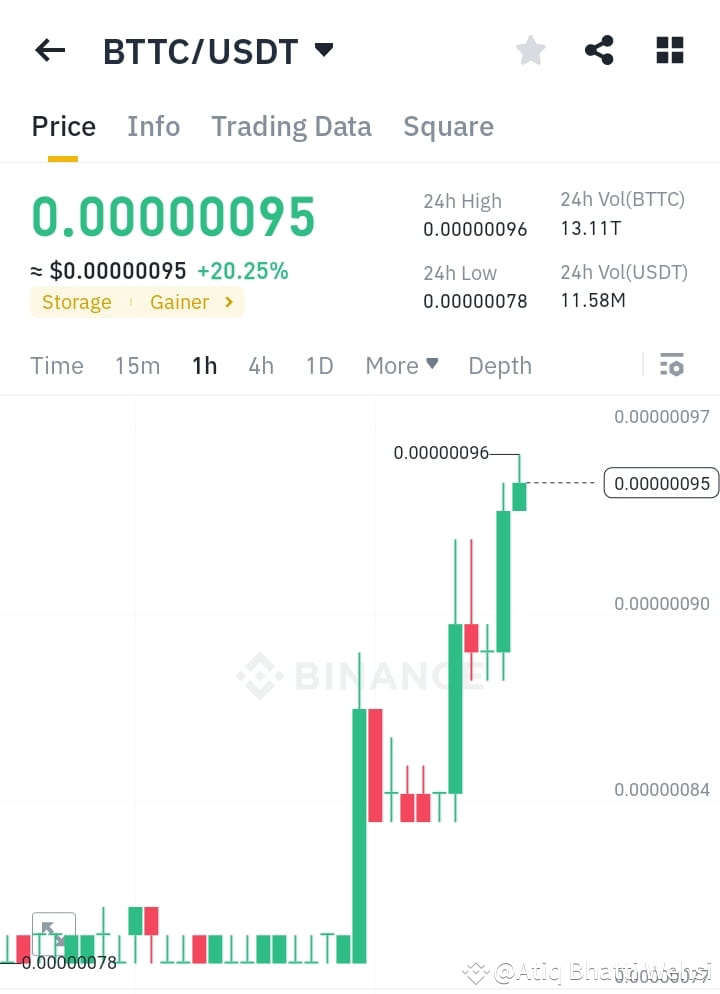Image resolution: width=720 pixels, height=994 pixels.
Task: Open the Square tab
Action: pos(448,127)
